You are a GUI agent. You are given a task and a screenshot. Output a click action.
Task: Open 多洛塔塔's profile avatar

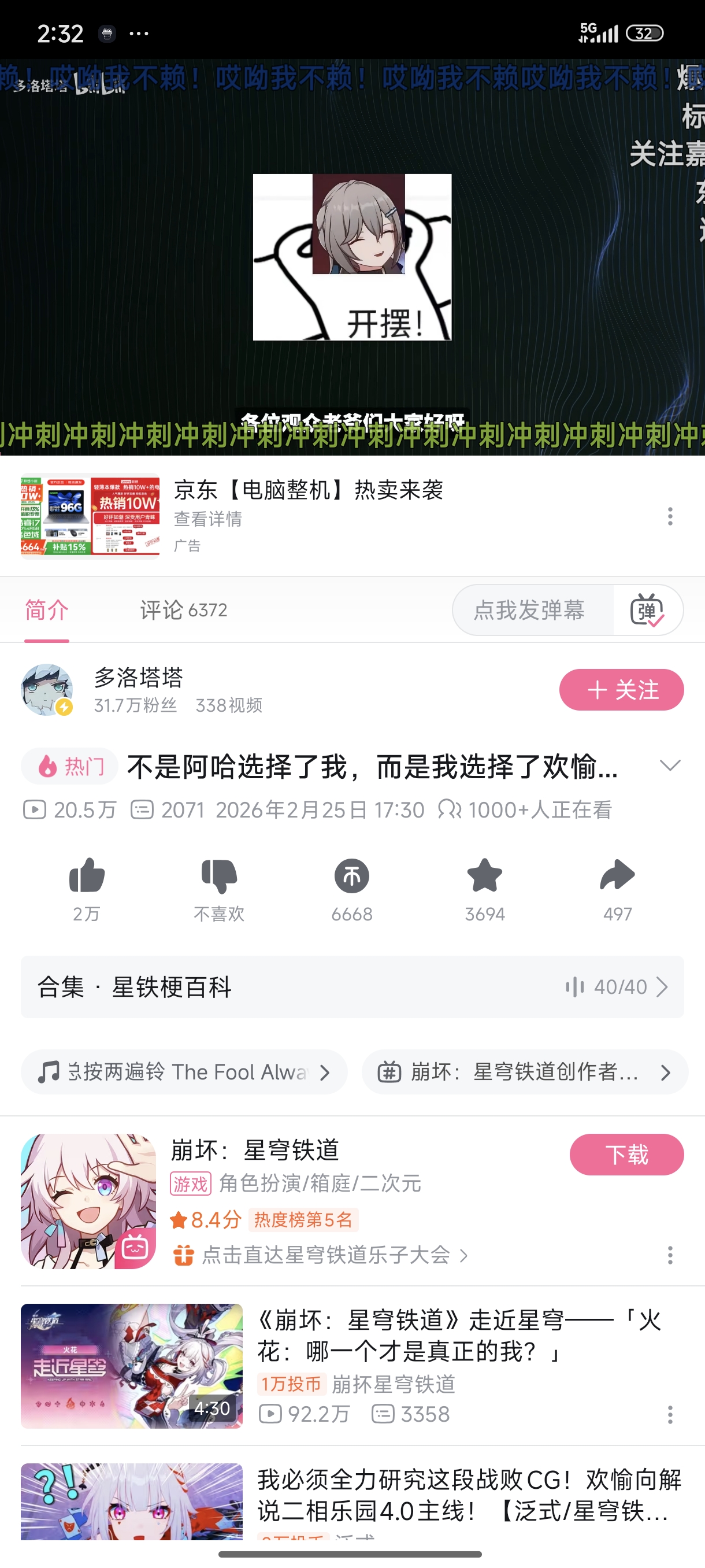pos(47,690)
